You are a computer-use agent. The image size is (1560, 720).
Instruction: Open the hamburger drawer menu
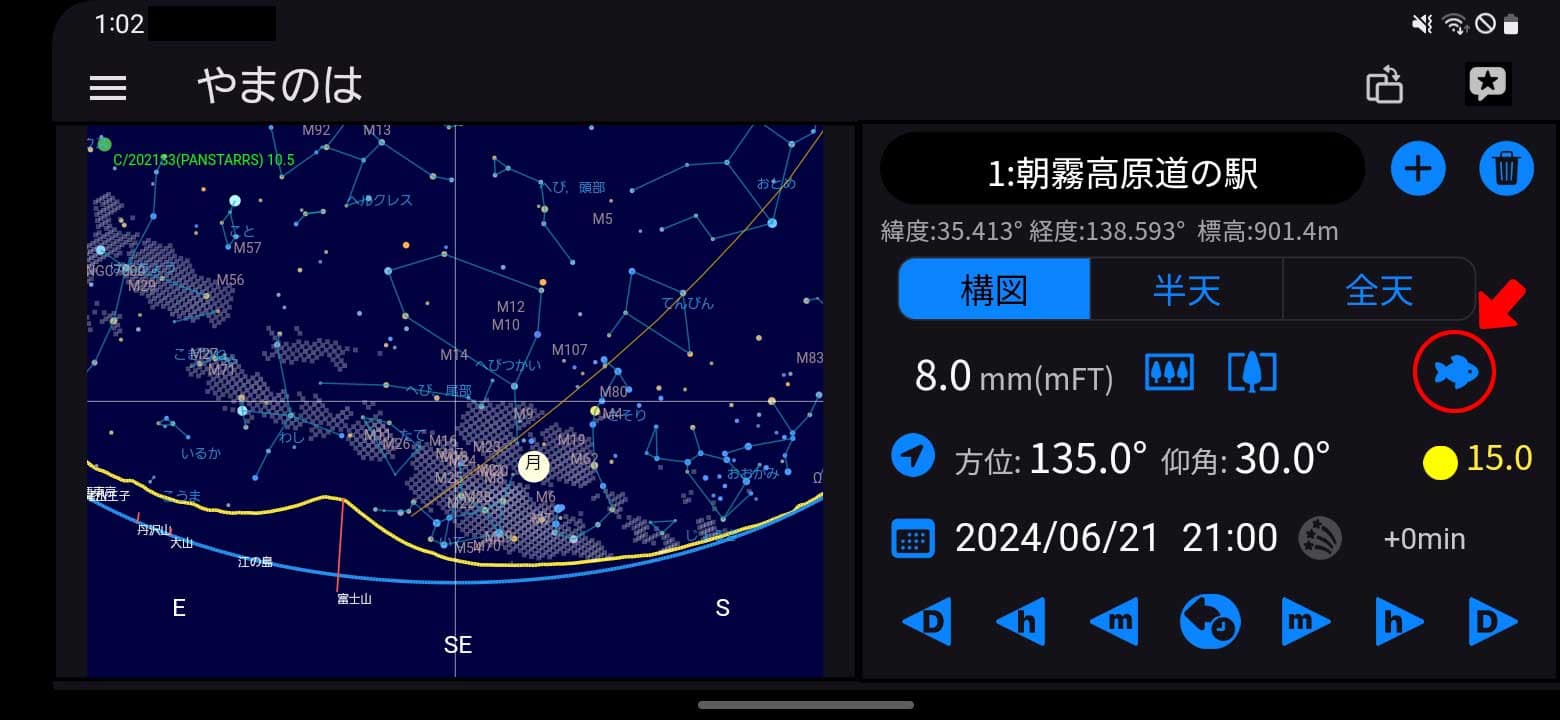pyautogui.click(x=108, y=88)
